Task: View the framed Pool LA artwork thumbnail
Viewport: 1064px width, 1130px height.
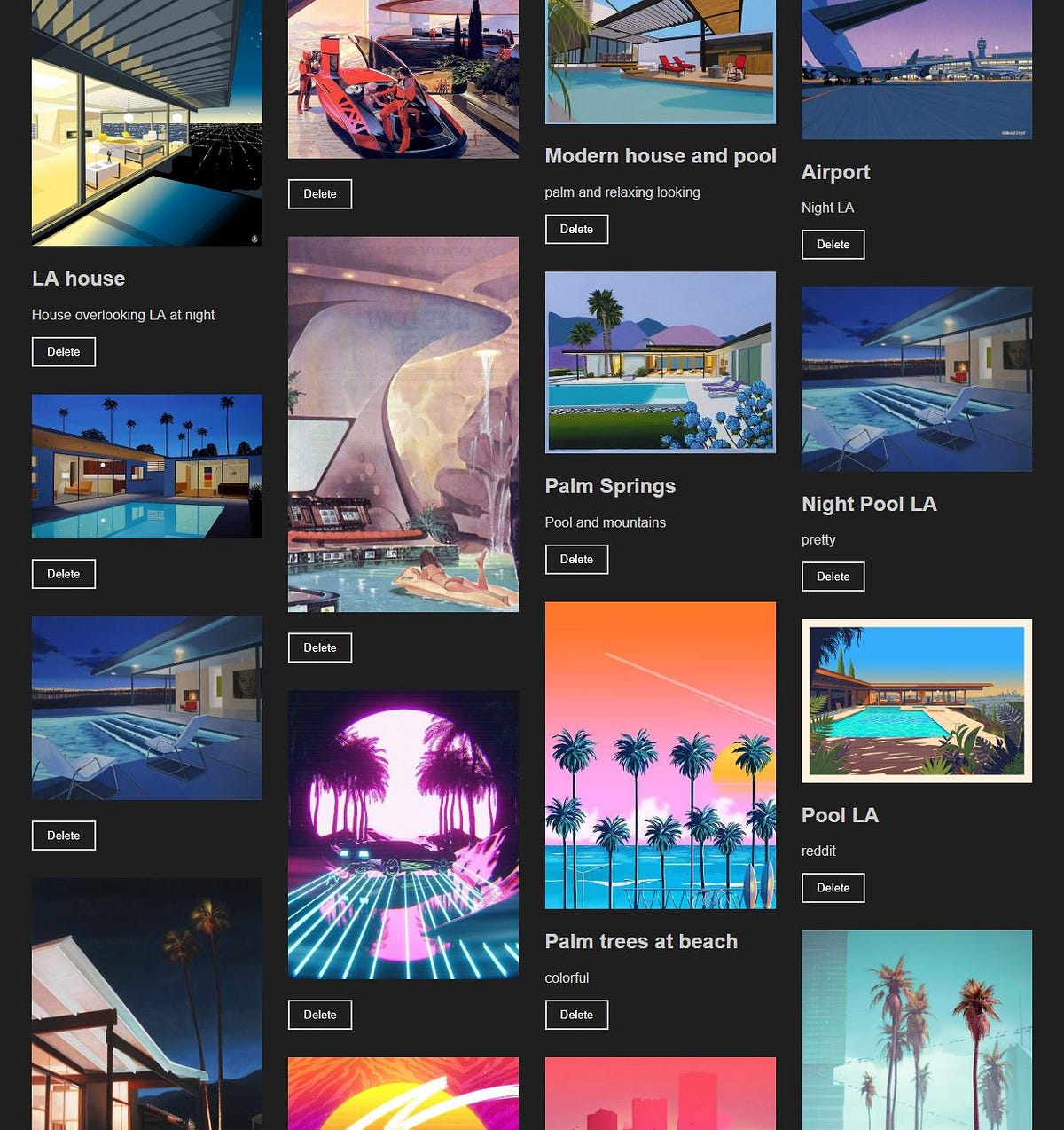Action: pyautogui.click(x=916, y=700)
